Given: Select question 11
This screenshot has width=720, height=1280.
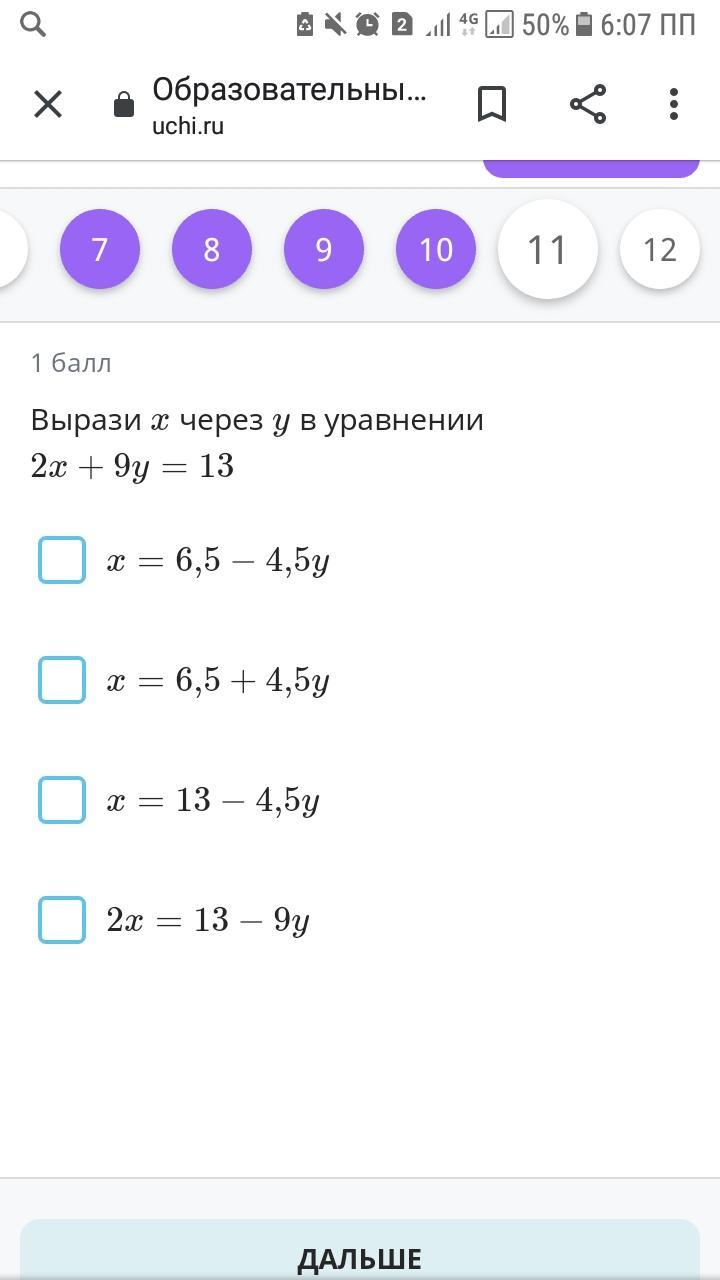Looking at the screenshot, I should tap(547, 249).
